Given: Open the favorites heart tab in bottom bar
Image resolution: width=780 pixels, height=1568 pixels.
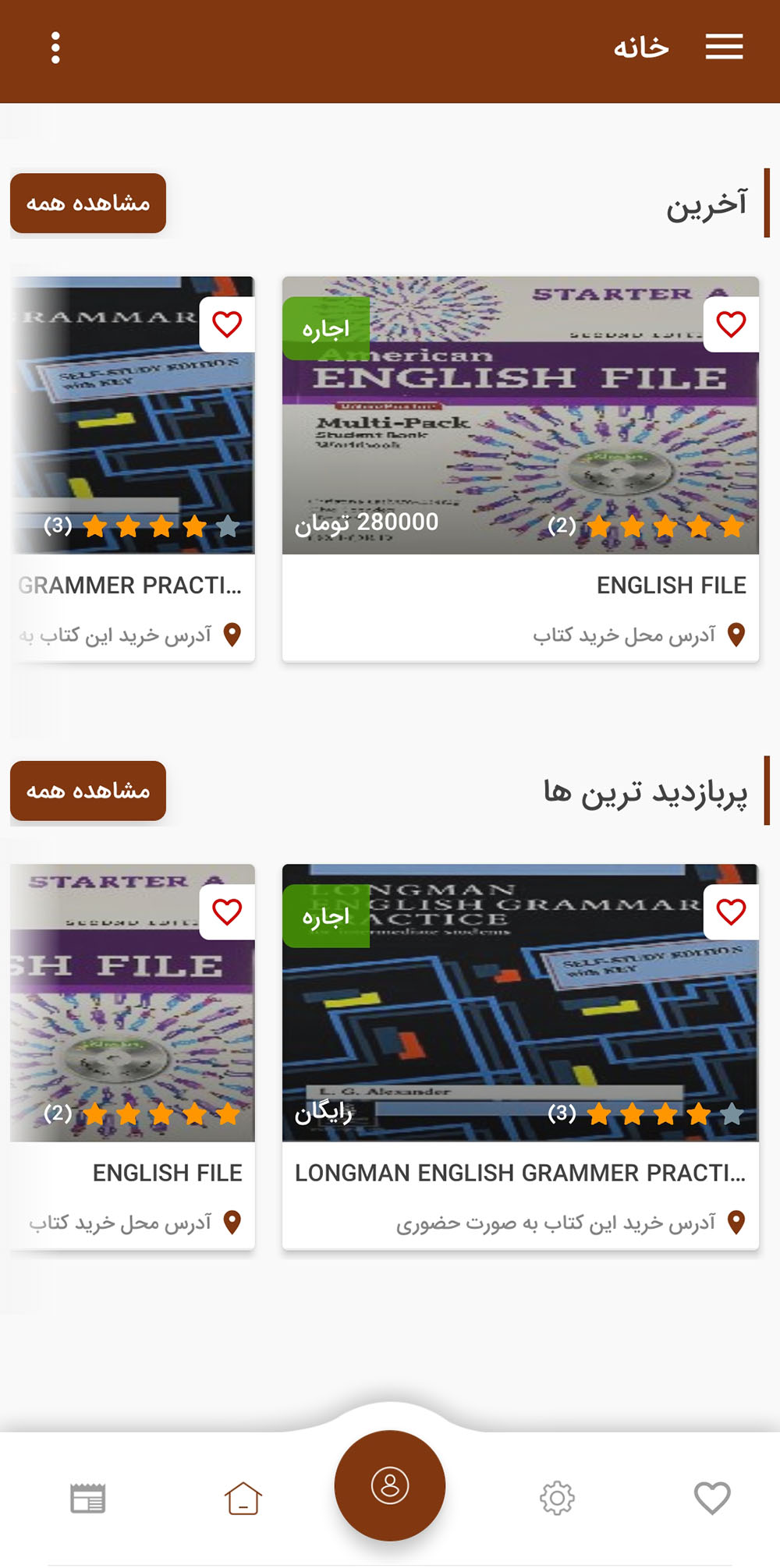Looking at the screenshot, I should tap(711, 1498).
